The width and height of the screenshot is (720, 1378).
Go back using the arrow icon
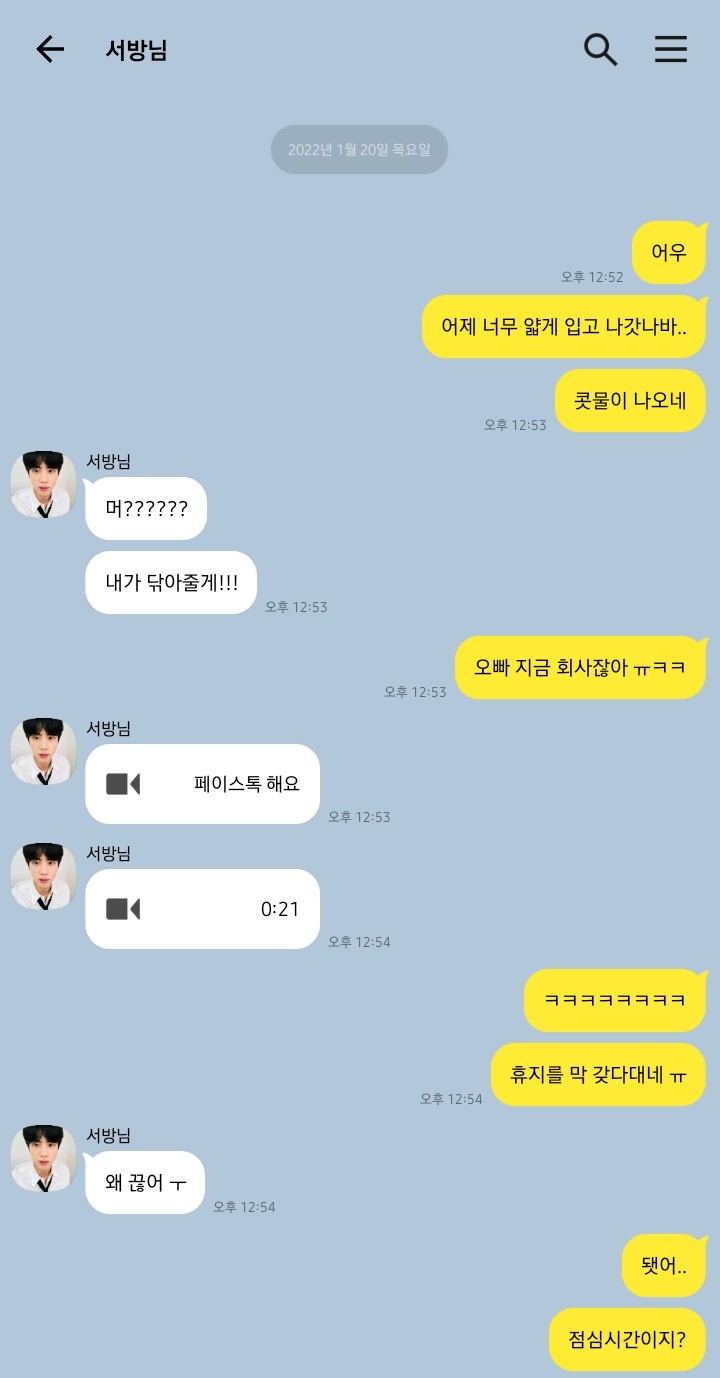(x=49, y=50)
